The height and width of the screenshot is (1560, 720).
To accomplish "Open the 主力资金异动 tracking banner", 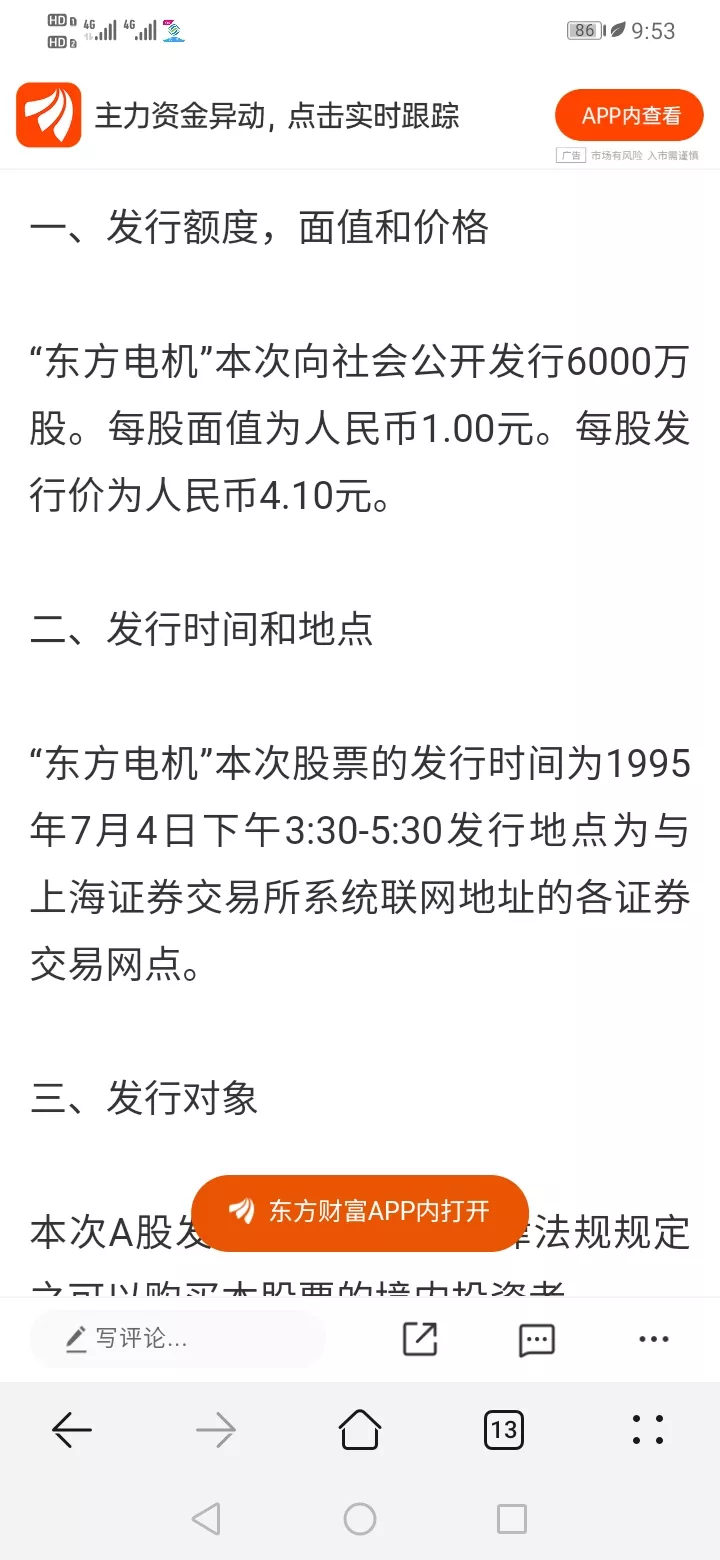I will pos(277,116).
